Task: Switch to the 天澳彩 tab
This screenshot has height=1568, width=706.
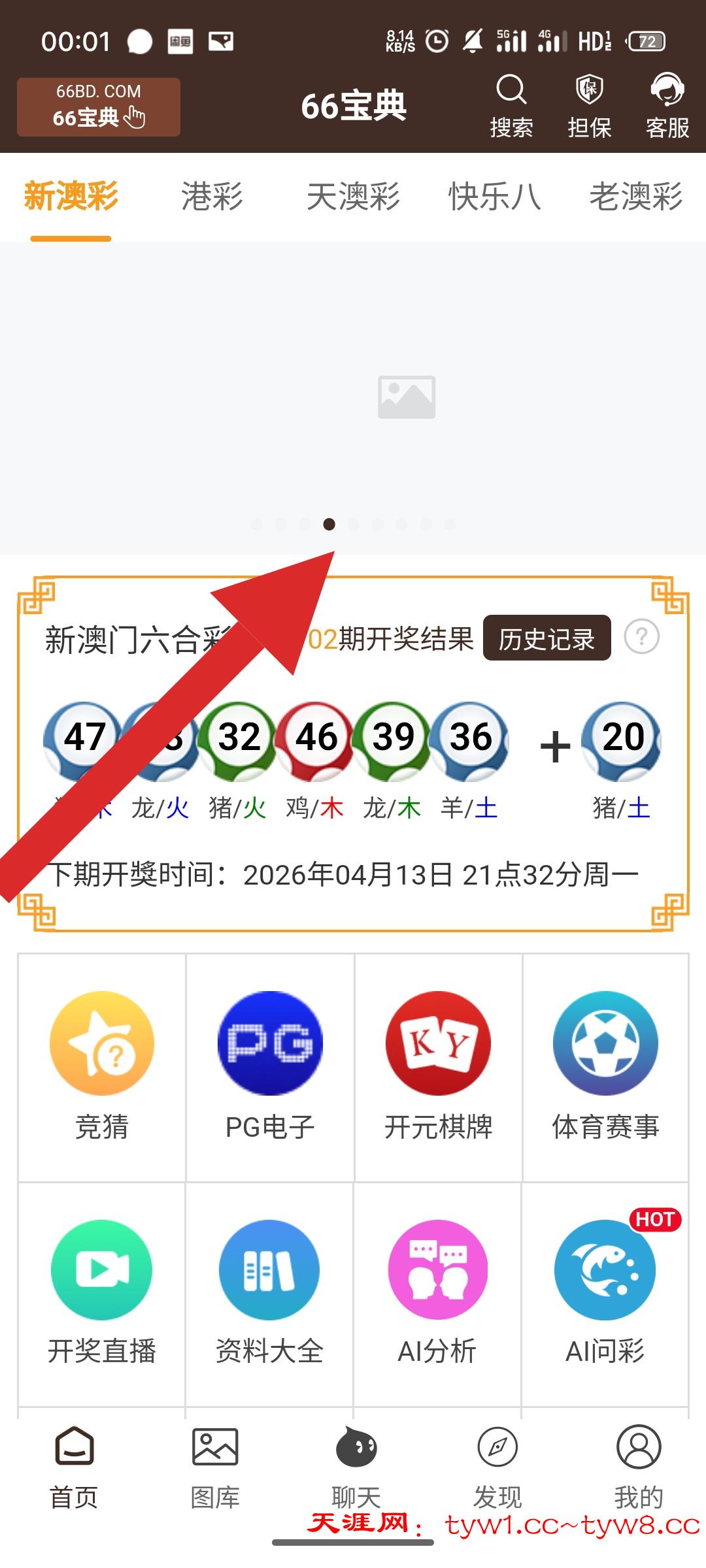Action: click(353, 196)
